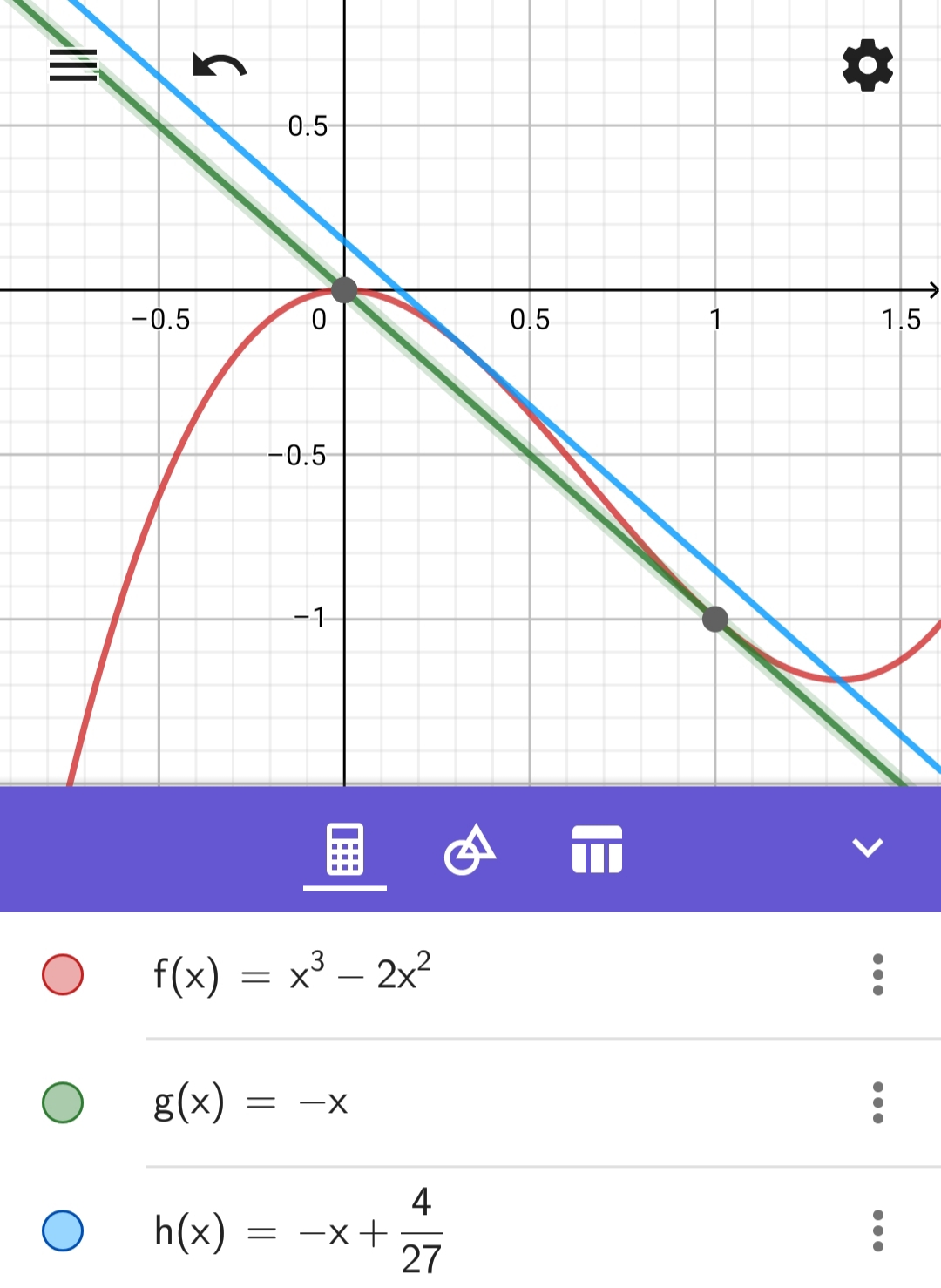Screen dimensions: 941x1288
Task: Toggle visibility of f(x) red curve
Action: tap(63, 974)
